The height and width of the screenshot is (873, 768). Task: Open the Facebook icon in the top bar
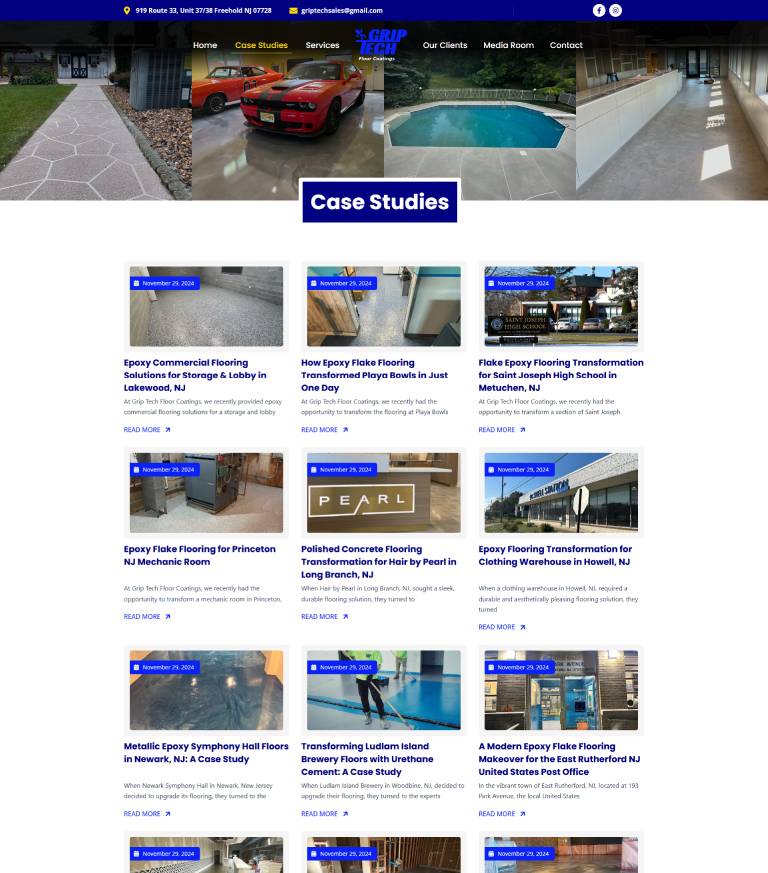tap(599, 10)
